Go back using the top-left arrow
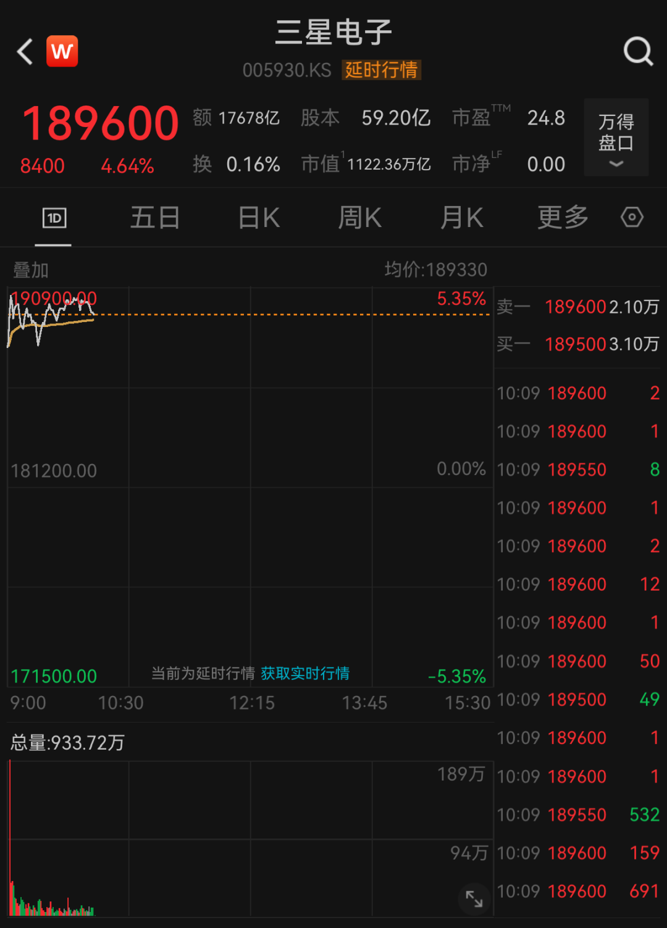This screenshot has height=928, width=667. pos(25,51)
